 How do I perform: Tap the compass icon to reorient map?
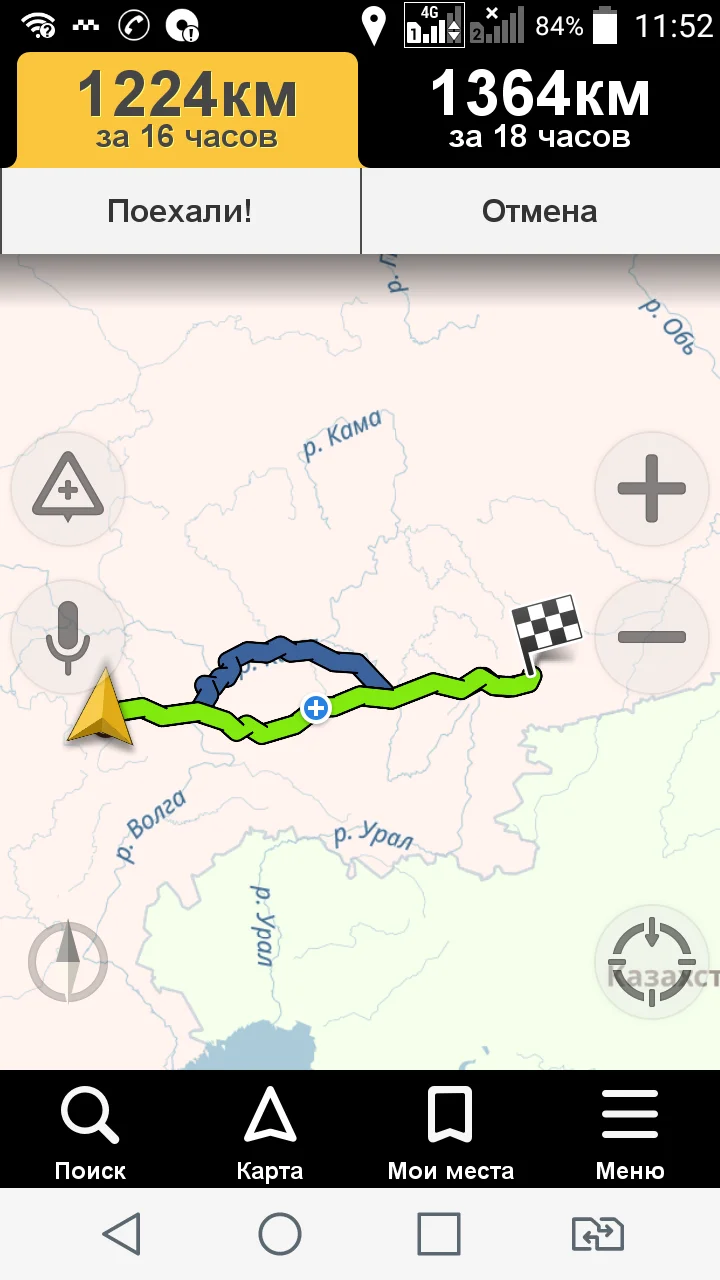point(67,960)
